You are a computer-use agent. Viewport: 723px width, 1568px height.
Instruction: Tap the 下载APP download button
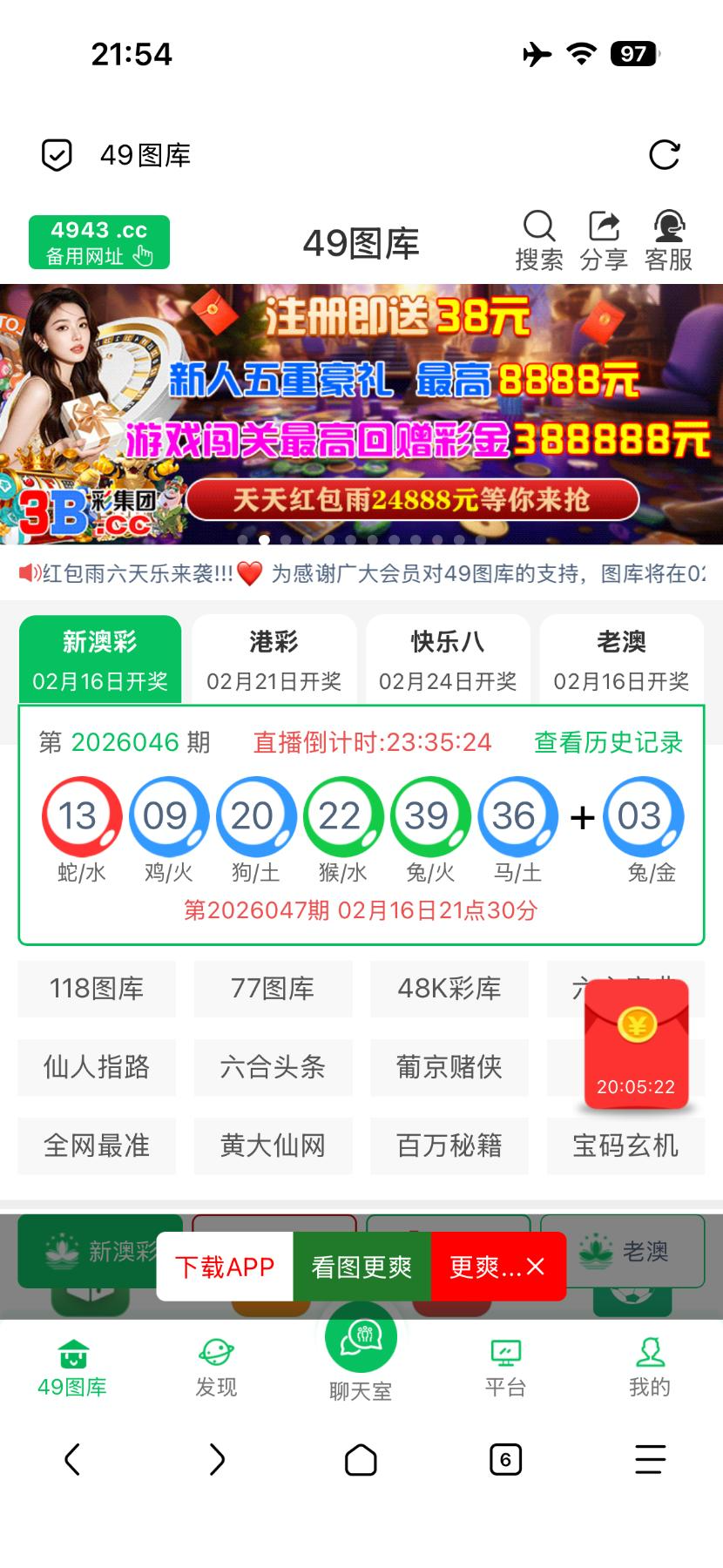(225, 1267)
